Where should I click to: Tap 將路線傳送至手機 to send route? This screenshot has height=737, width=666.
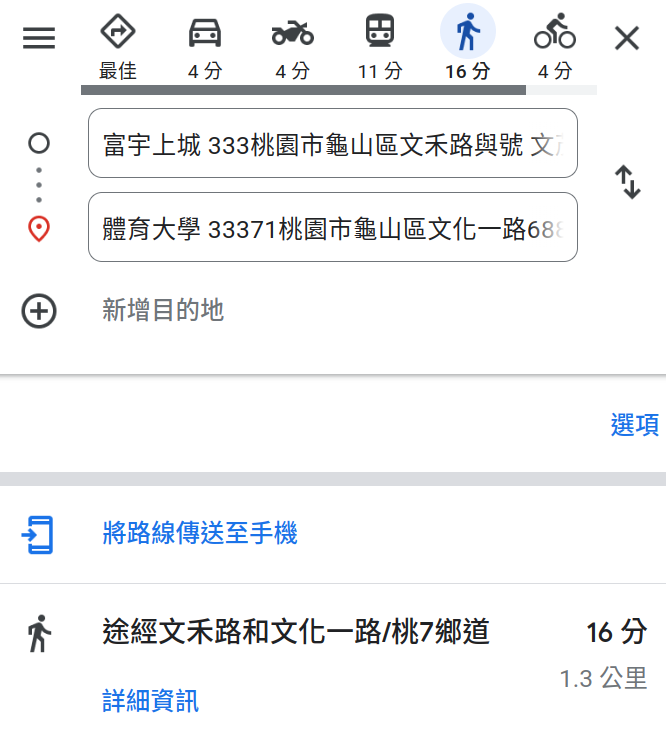200,533
